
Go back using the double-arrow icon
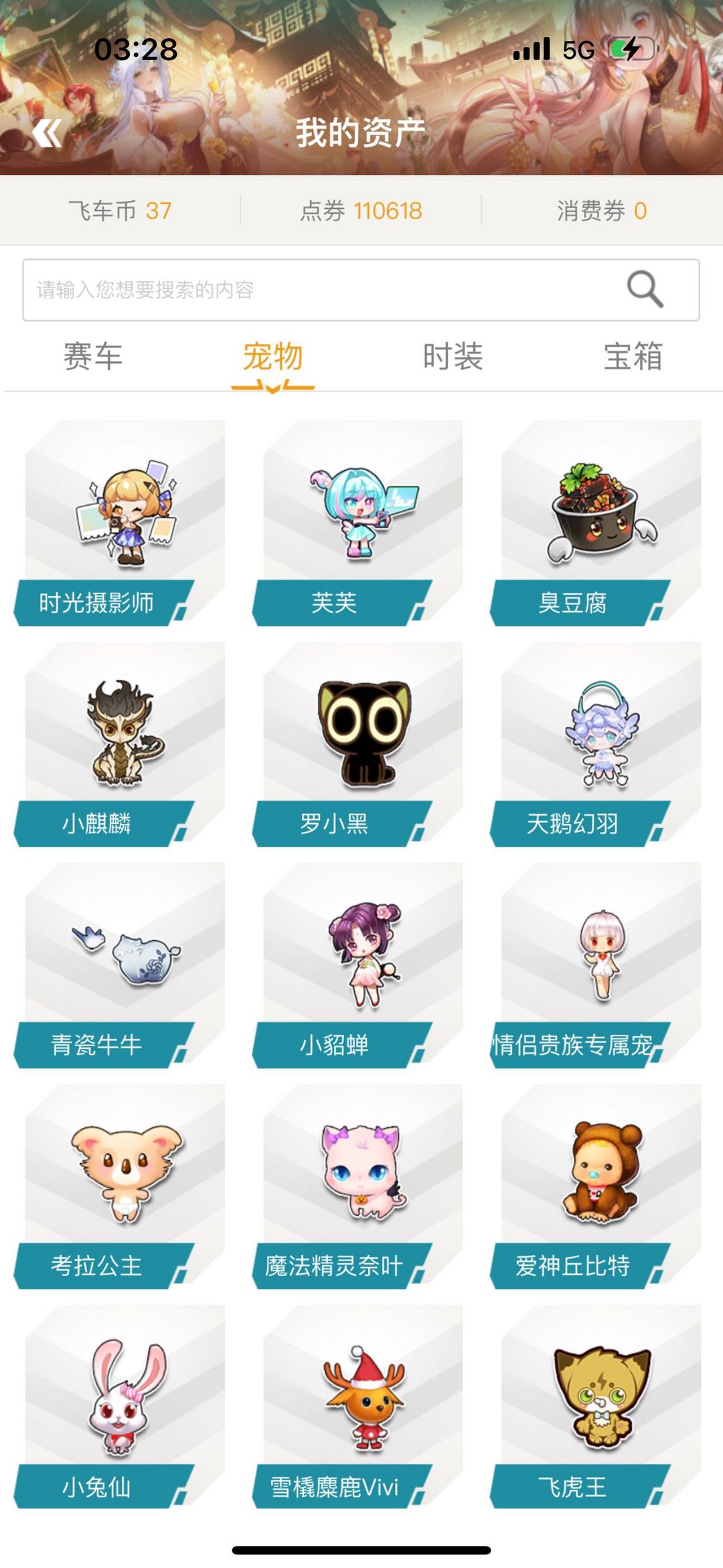[47, 133]
